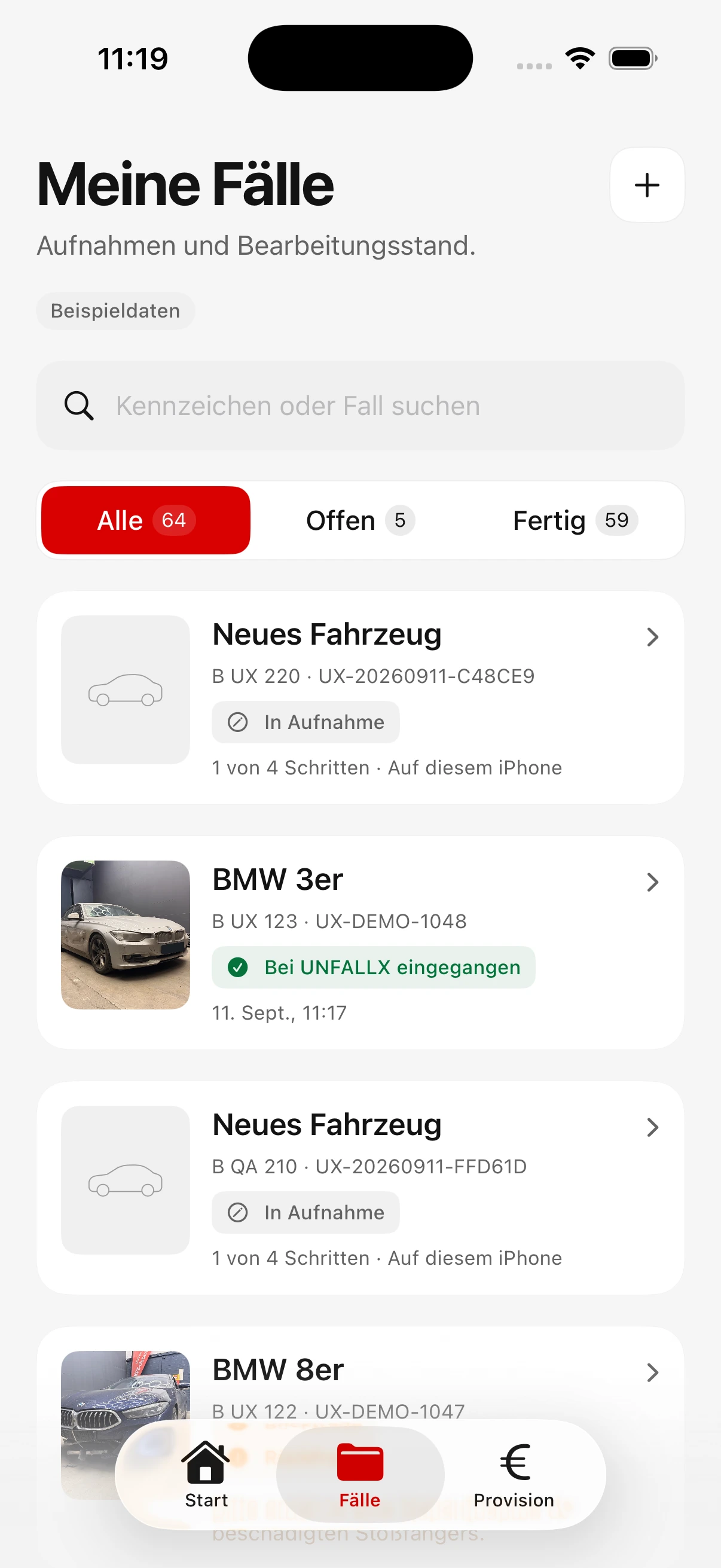Open the BMW 3er case card

(360, 943)
